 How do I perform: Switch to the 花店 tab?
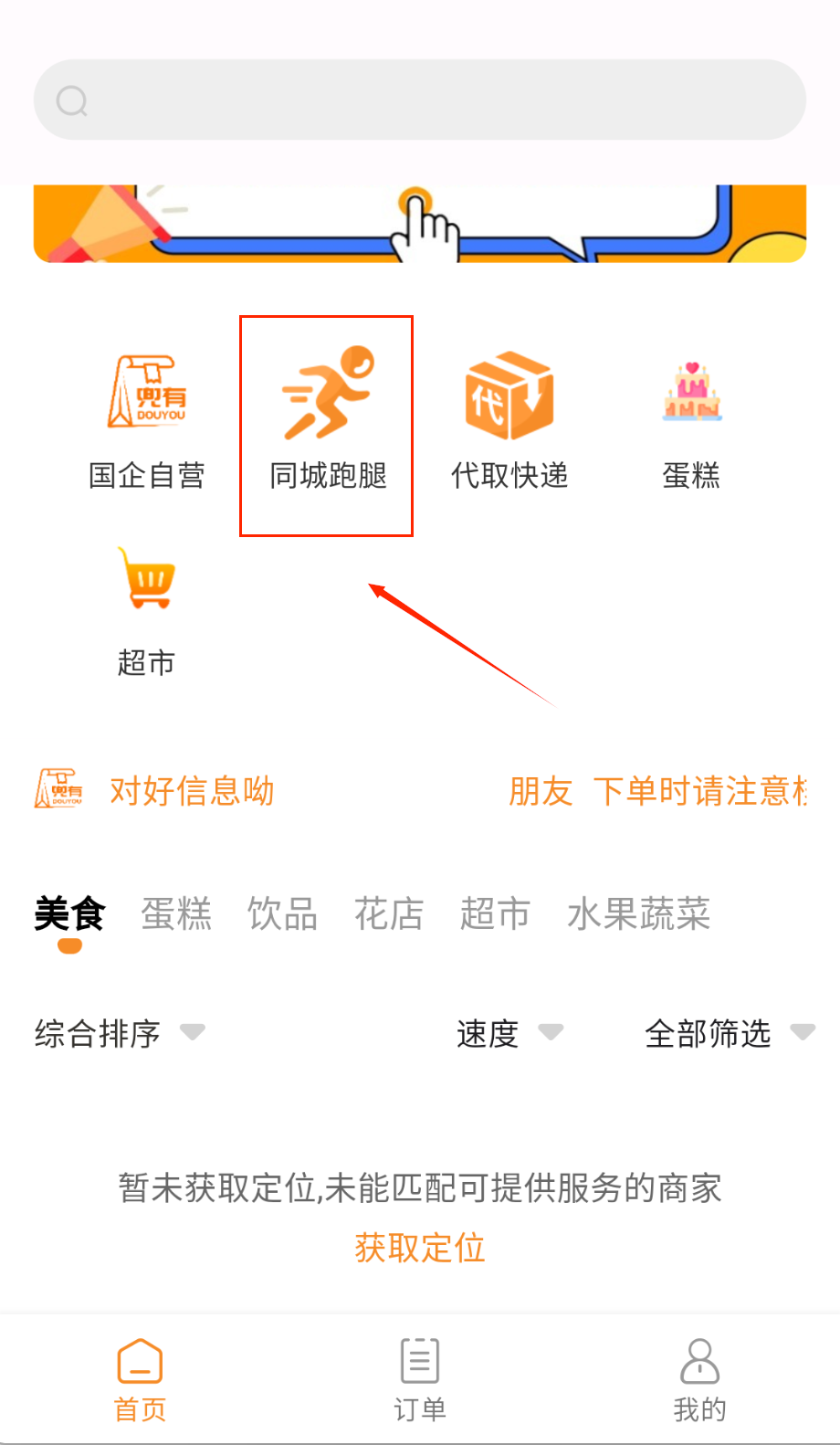pos(389,913)
